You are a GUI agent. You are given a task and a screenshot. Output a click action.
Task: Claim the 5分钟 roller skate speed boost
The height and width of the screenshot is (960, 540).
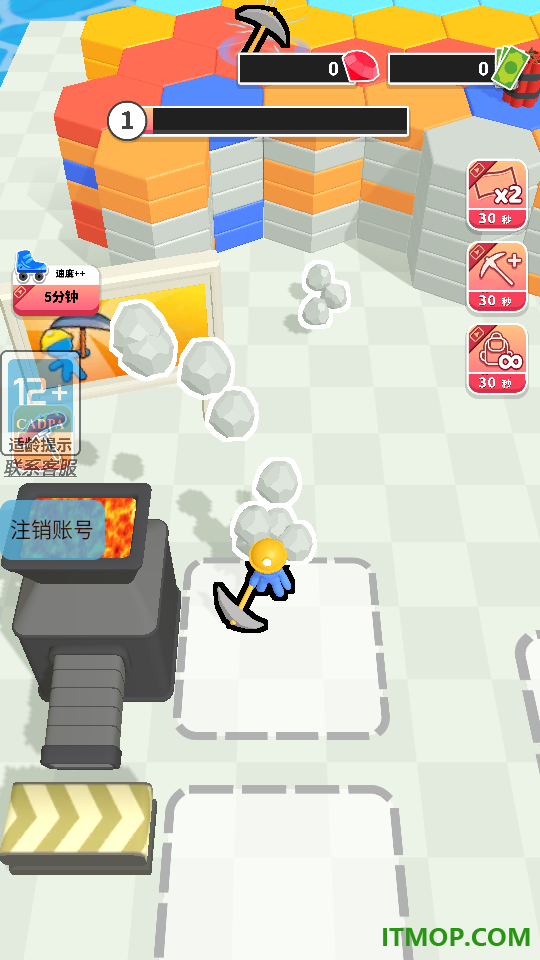point(55,284)
